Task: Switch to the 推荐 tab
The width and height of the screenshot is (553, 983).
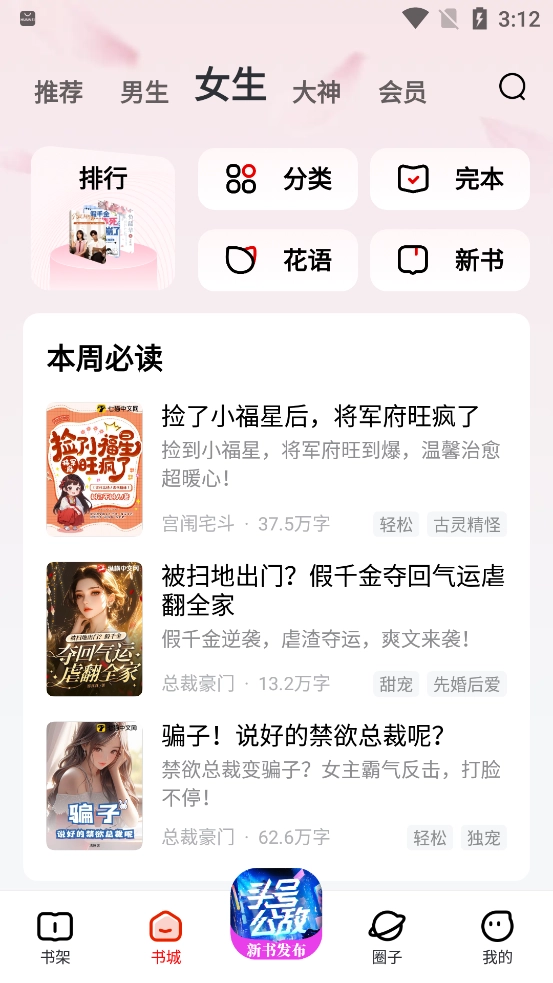Action: [x=58, y=92]
